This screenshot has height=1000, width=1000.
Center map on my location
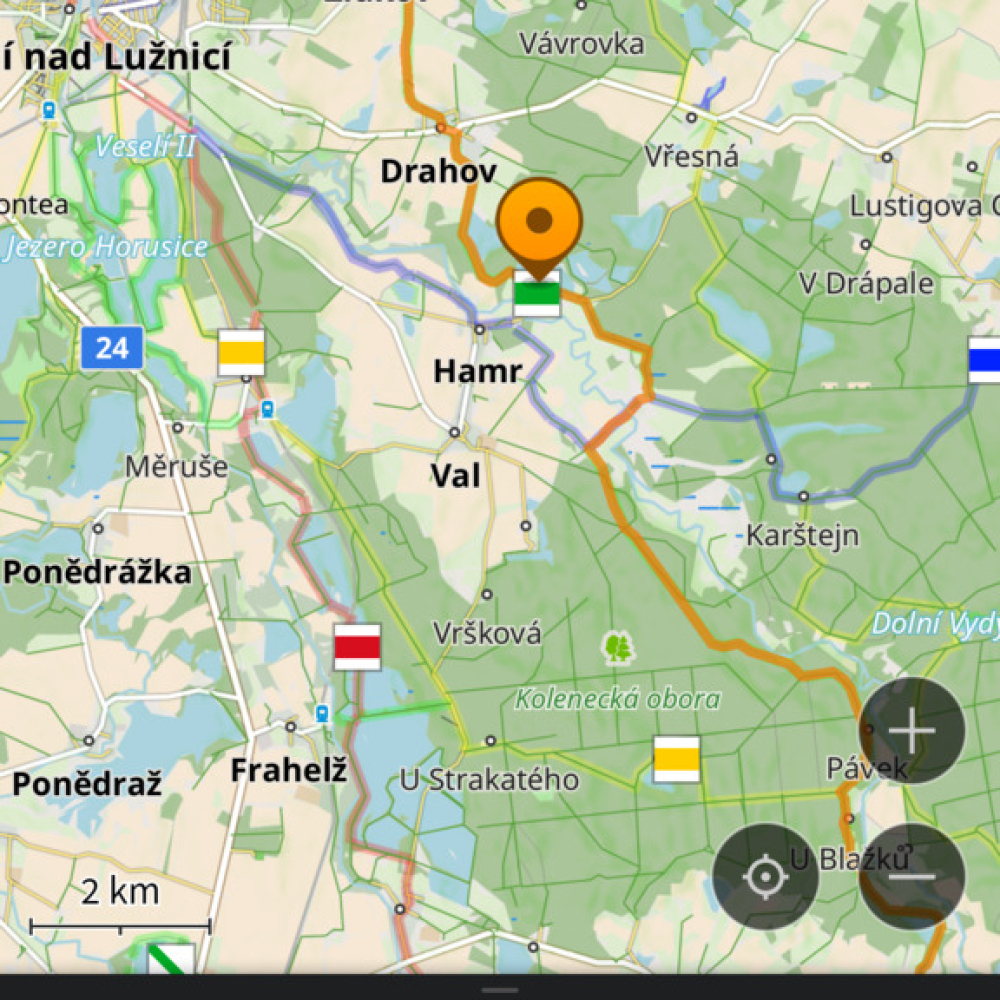coord(766,876)
